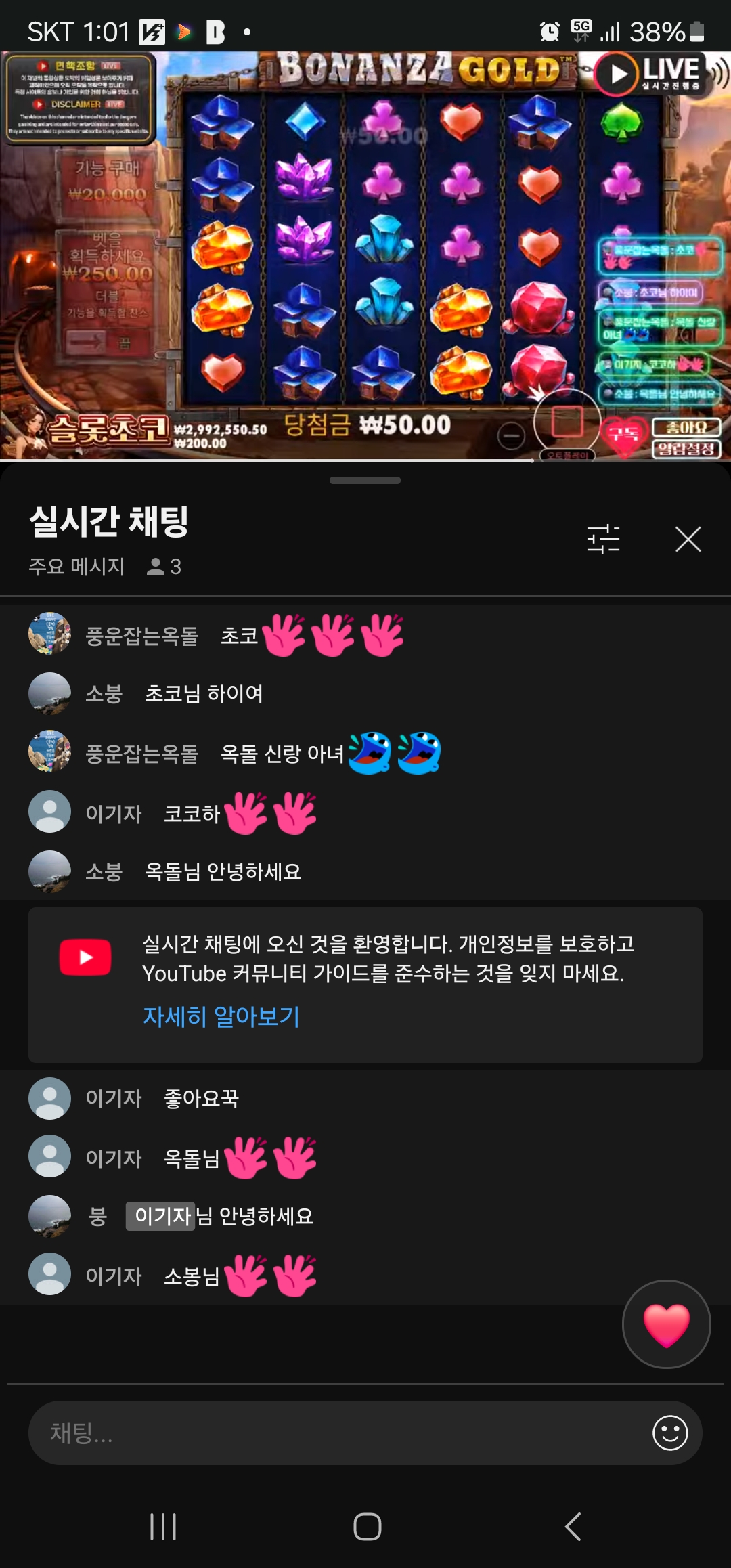Tap the live video player
Image resolution: width=731 pixels, height=1568 pixels.
[365, 257]
